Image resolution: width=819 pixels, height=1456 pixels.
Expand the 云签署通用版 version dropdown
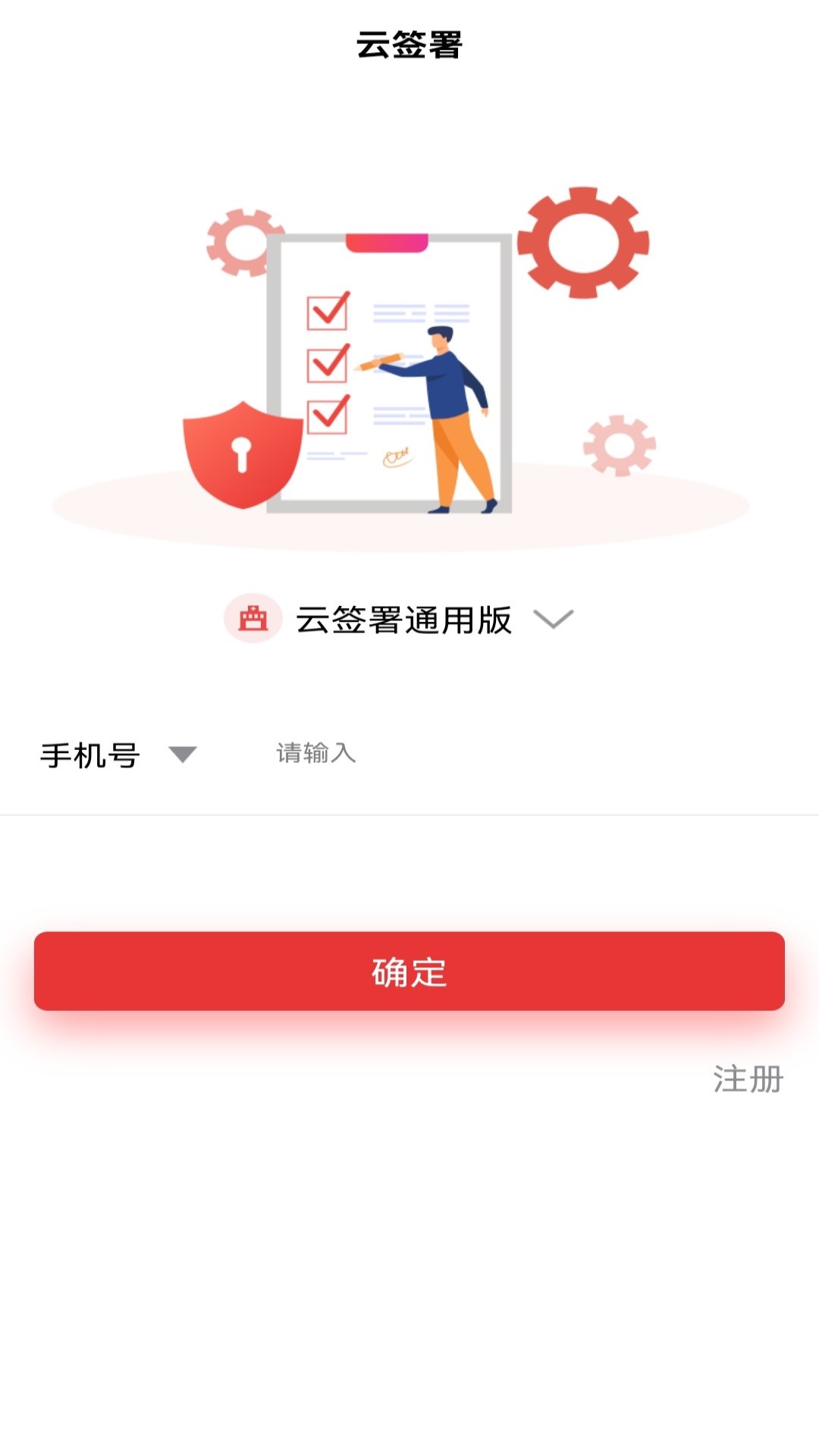tap(554, 620)
